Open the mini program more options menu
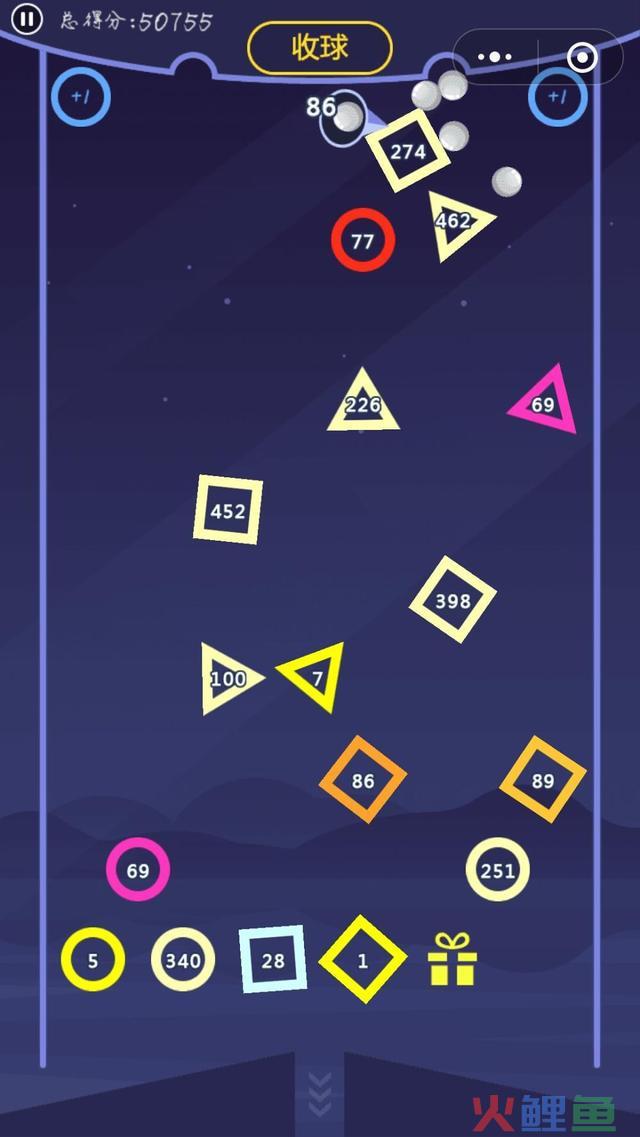The height and width of the screenshot is (1137, 640). [495, 57]
